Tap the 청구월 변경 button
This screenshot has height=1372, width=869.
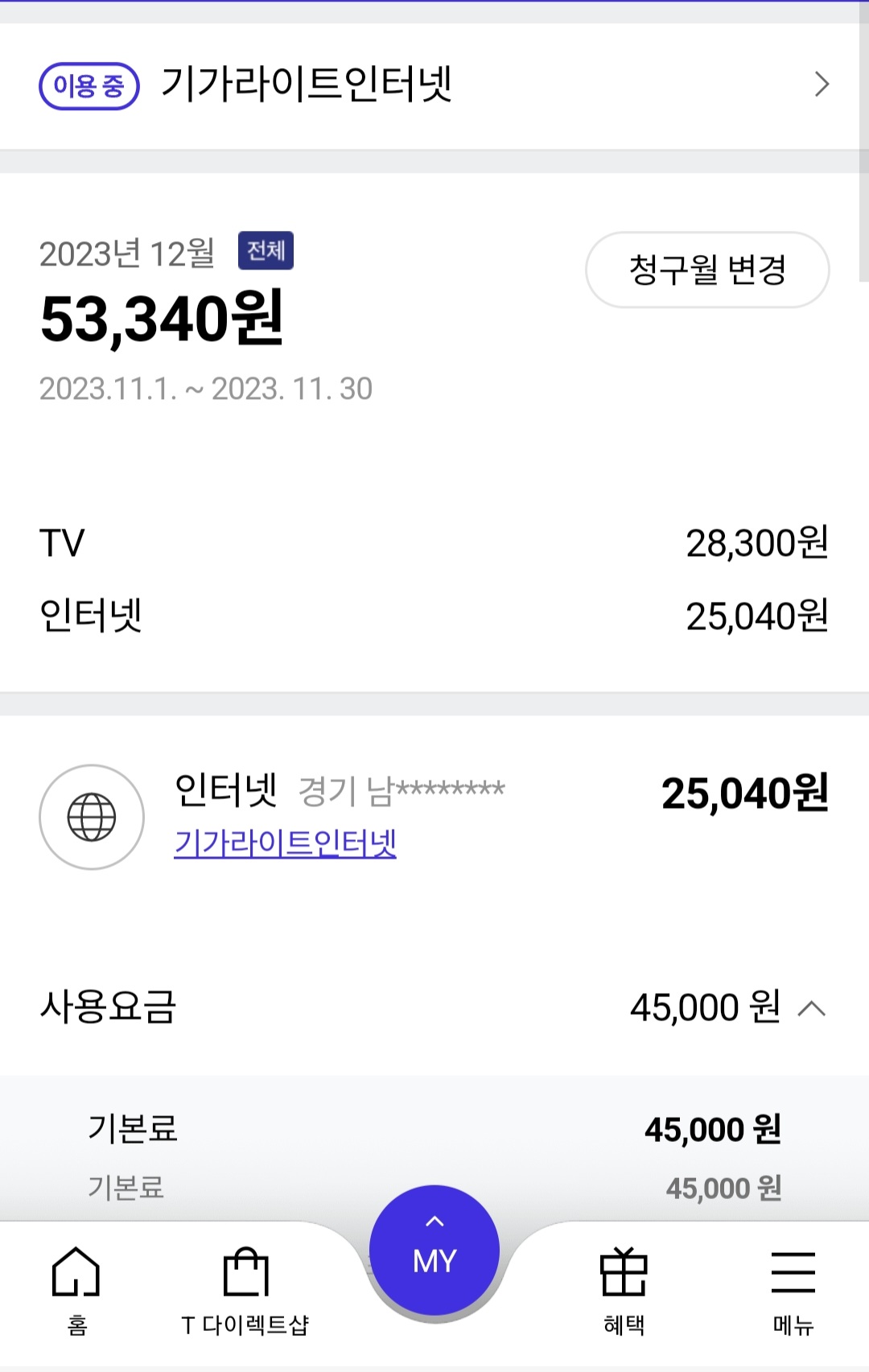pos(706,270)
